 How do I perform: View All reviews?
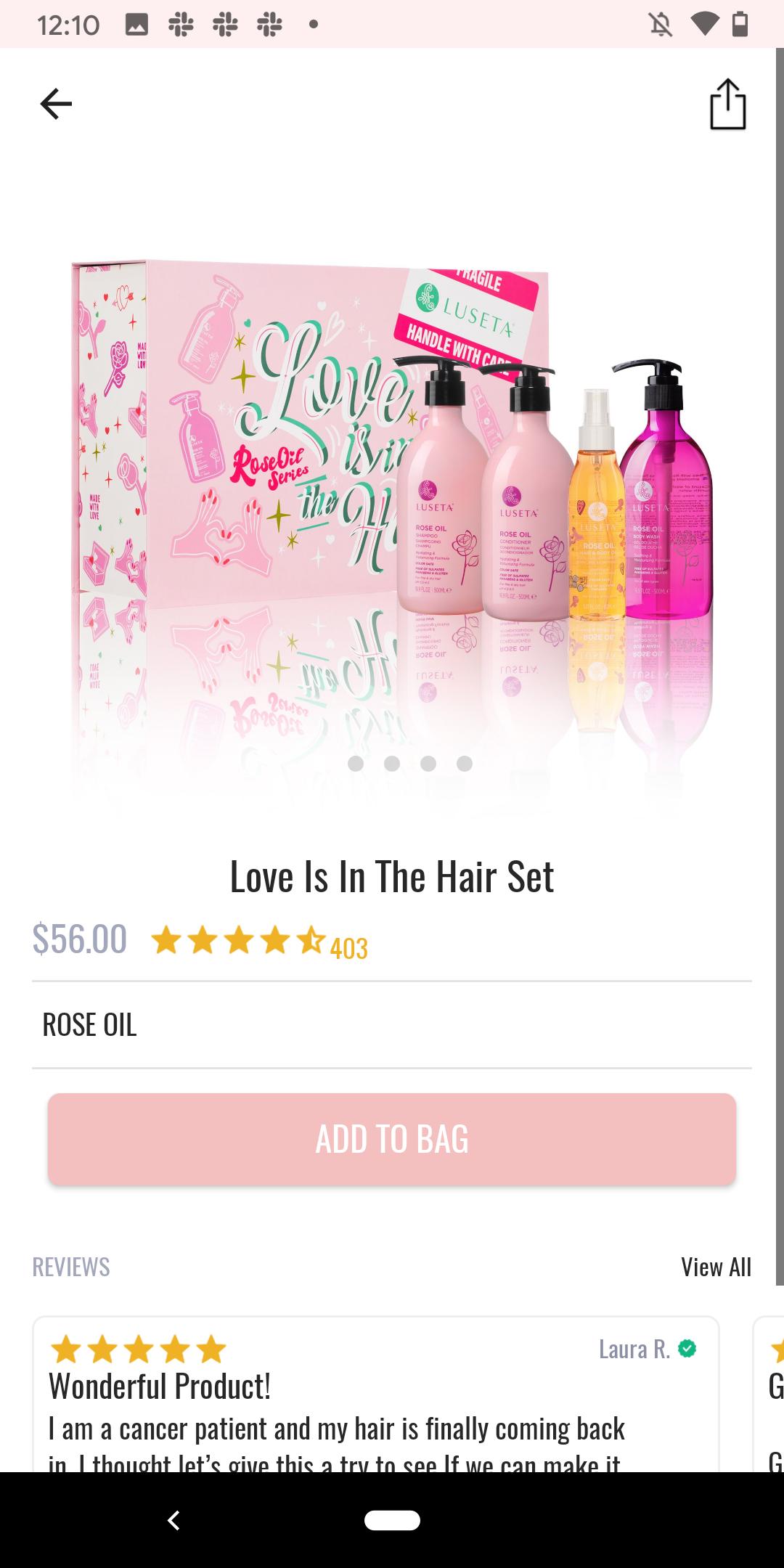click(x=716, y=1267)
